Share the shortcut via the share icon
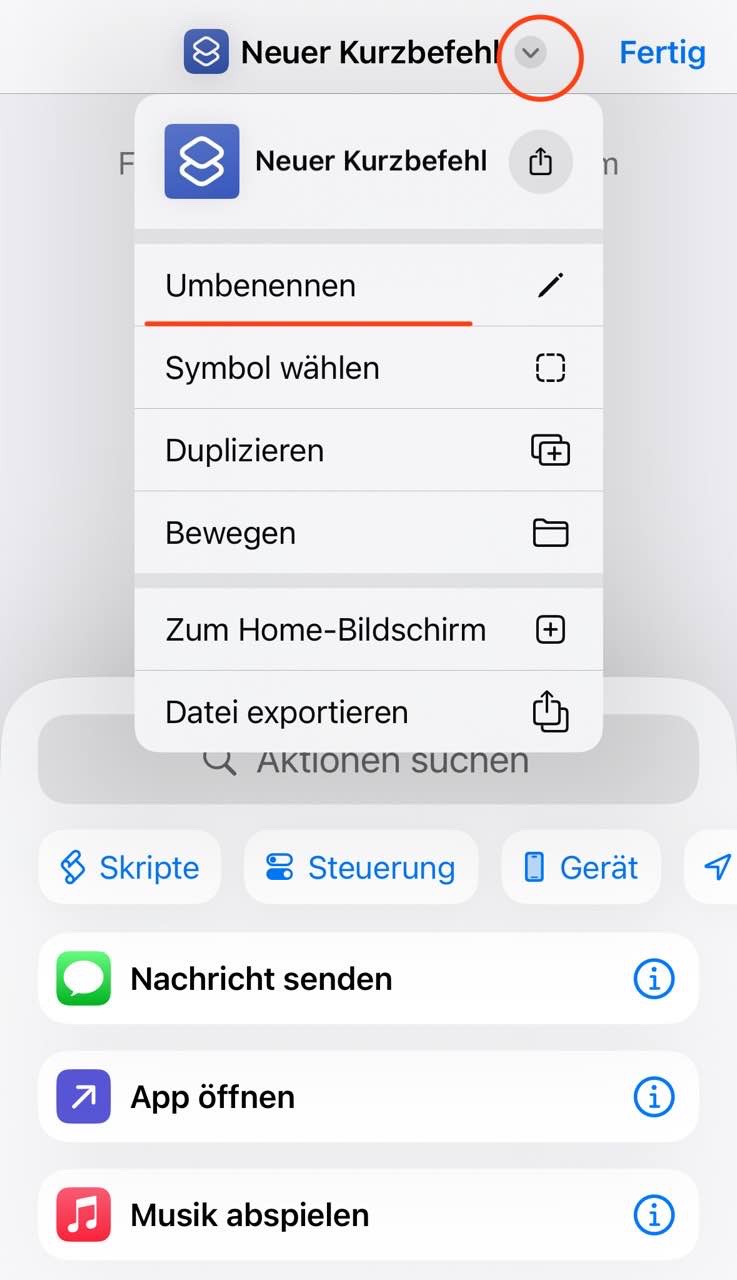Image resolution: width=737 pixels, height=1280 pixels. pos(540,161)
